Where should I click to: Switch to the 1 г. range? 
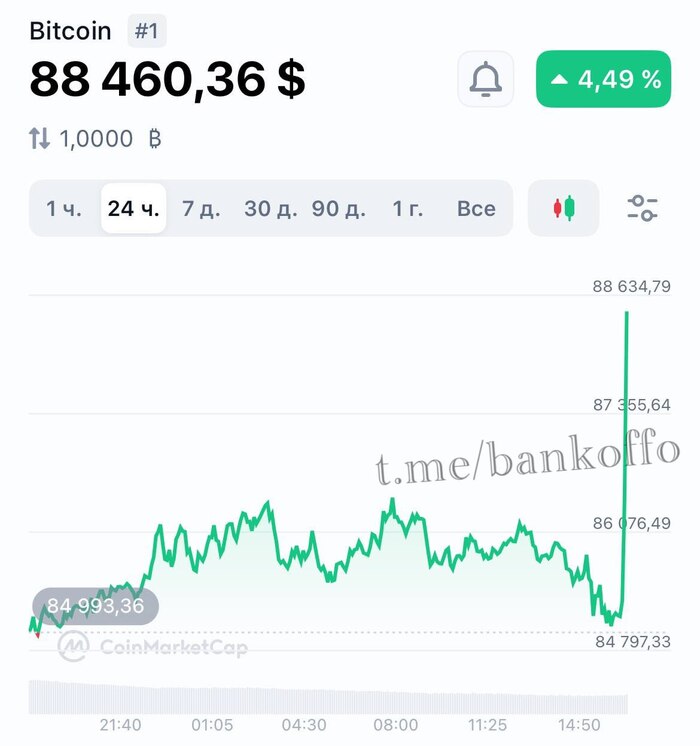click(x=407, y=208)
